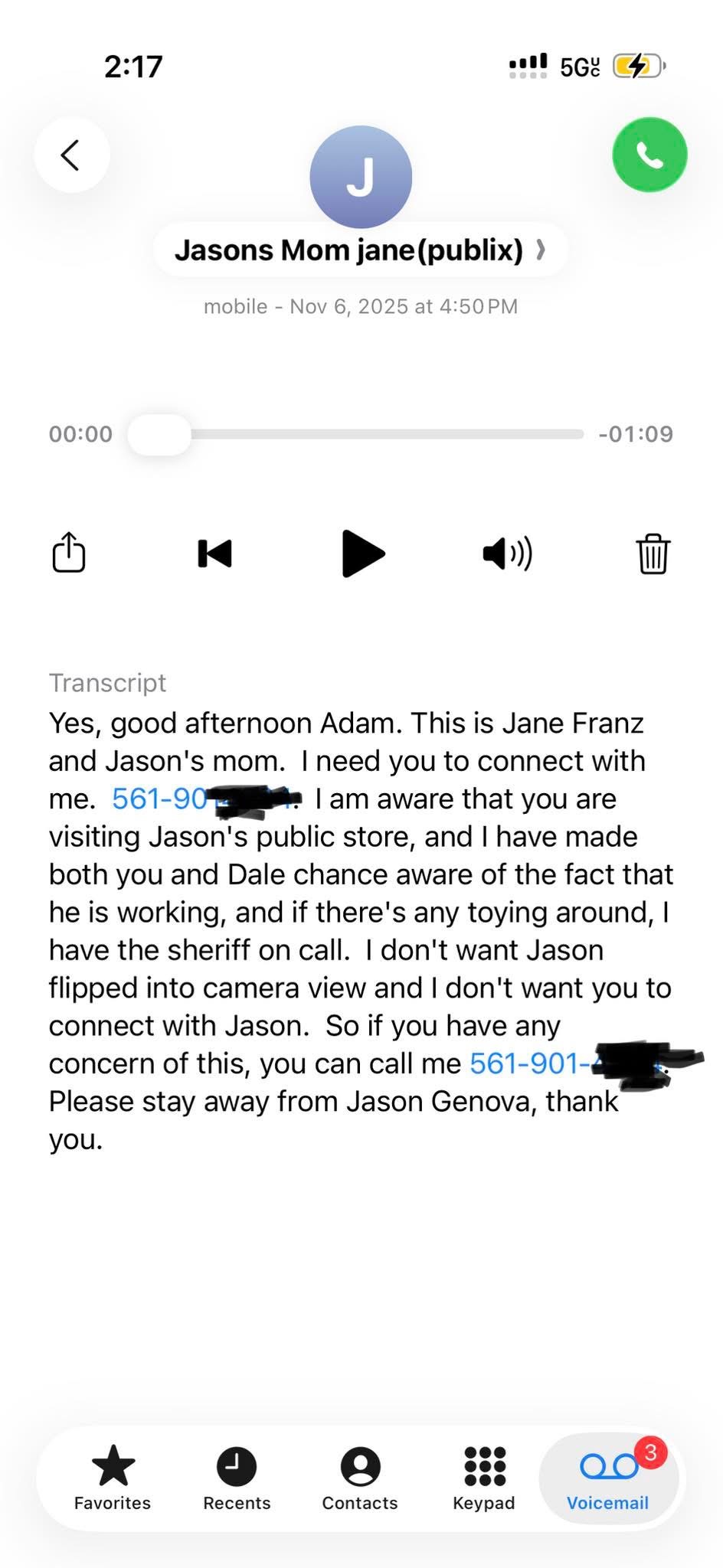Toggle speaker audio output

tap(507, 554)
